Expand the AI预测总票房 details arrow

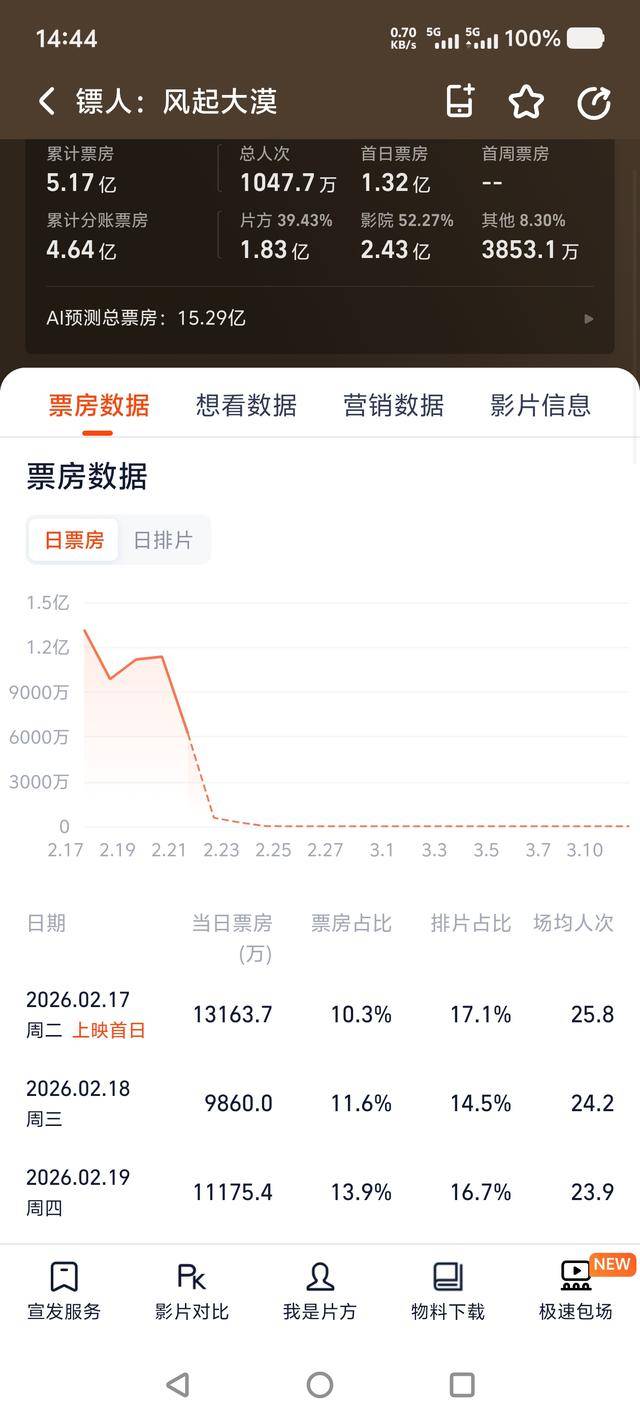point(588,318)
